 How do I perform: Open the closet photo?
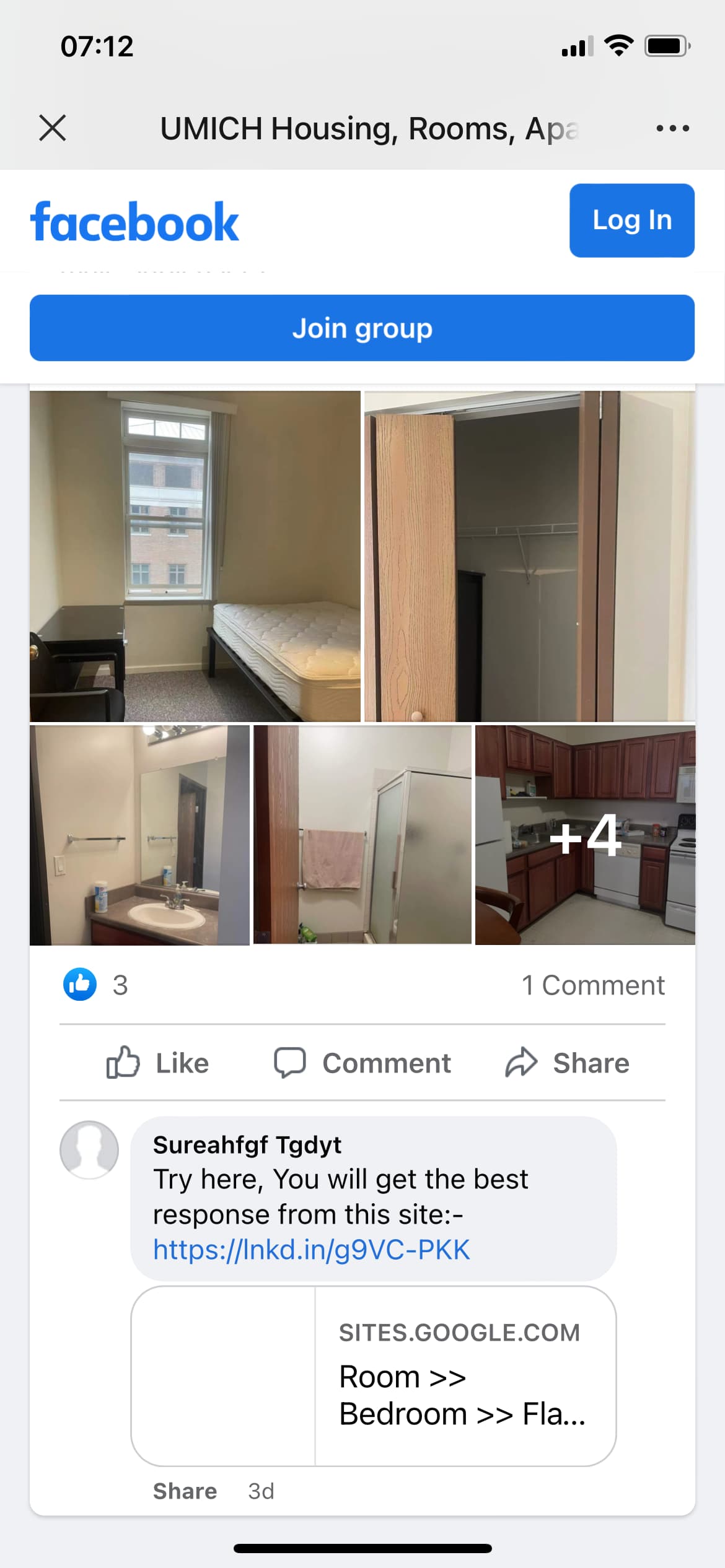pos(530,555)
